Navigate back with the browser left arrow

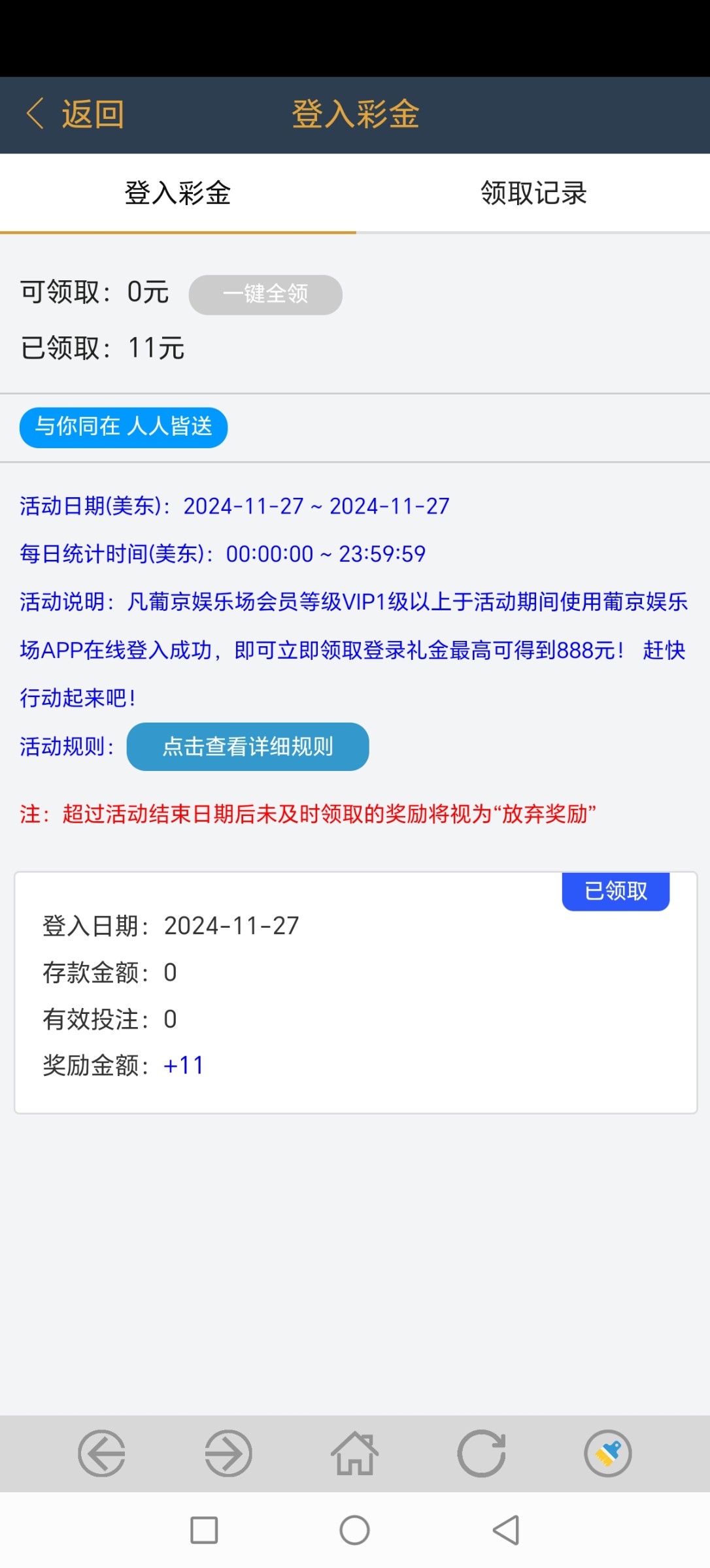102,1453
